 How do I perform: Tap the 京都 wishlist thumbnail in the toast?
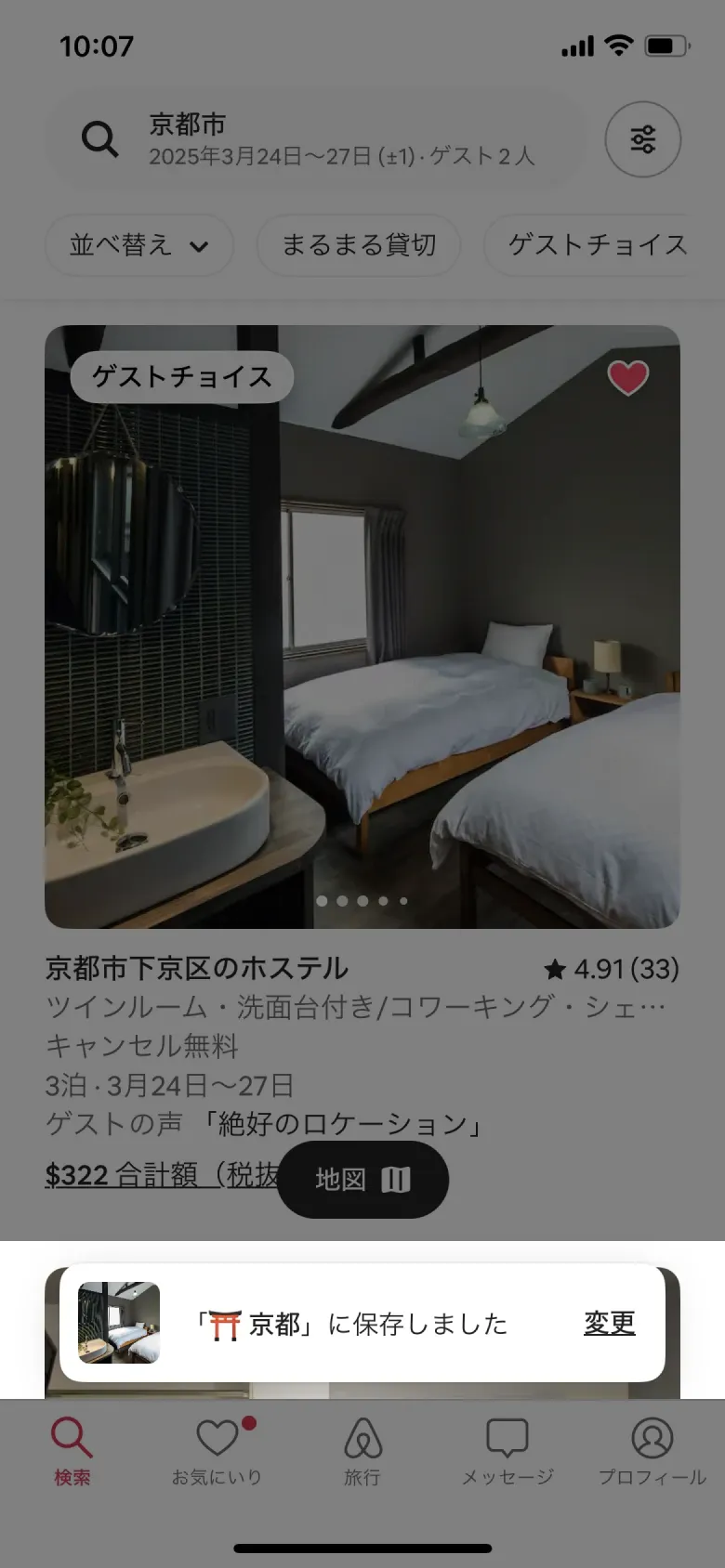point(117,1323)
